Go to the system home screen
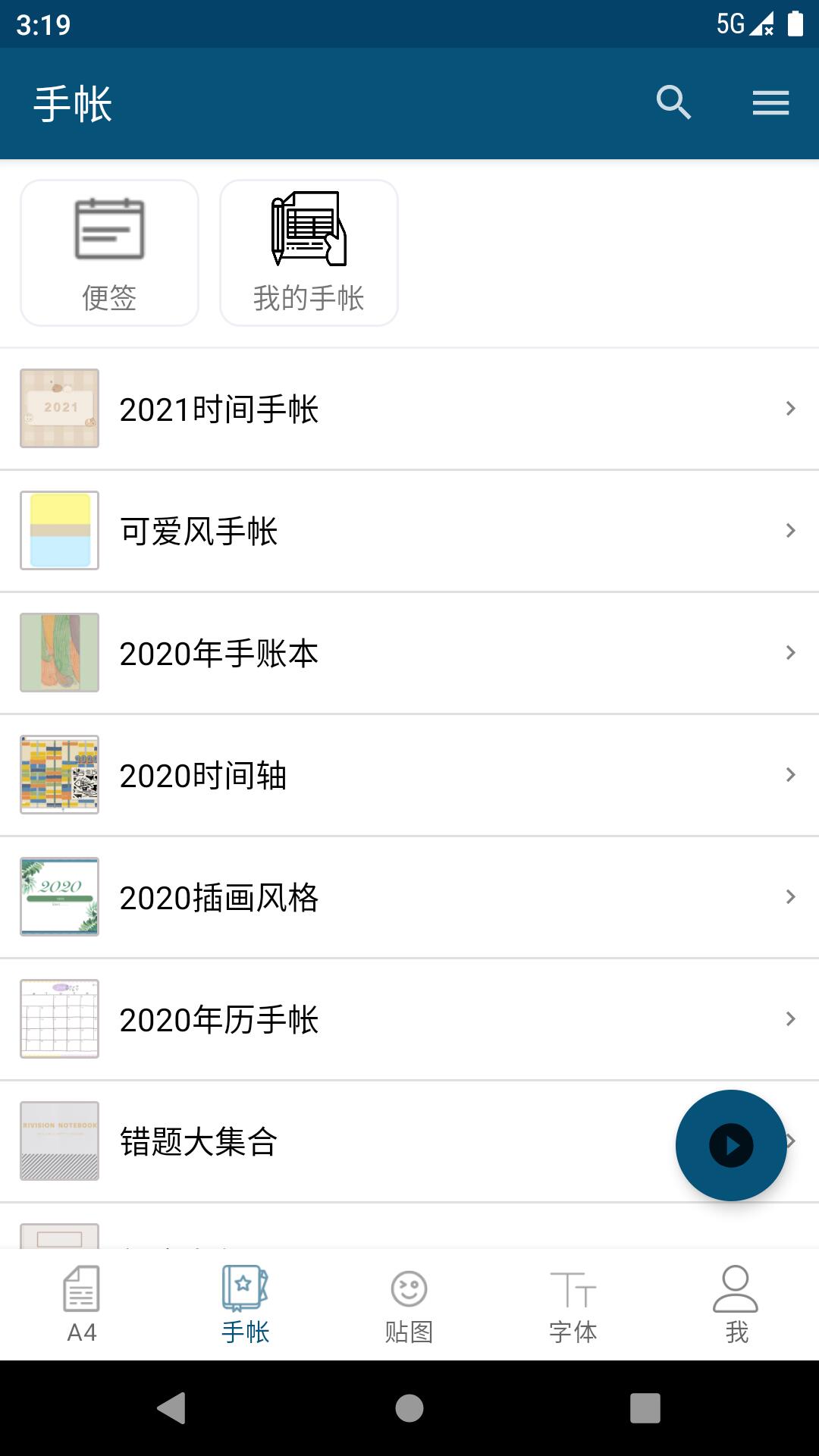Screen dimensions: 819x1456 tap(409, 1408)
